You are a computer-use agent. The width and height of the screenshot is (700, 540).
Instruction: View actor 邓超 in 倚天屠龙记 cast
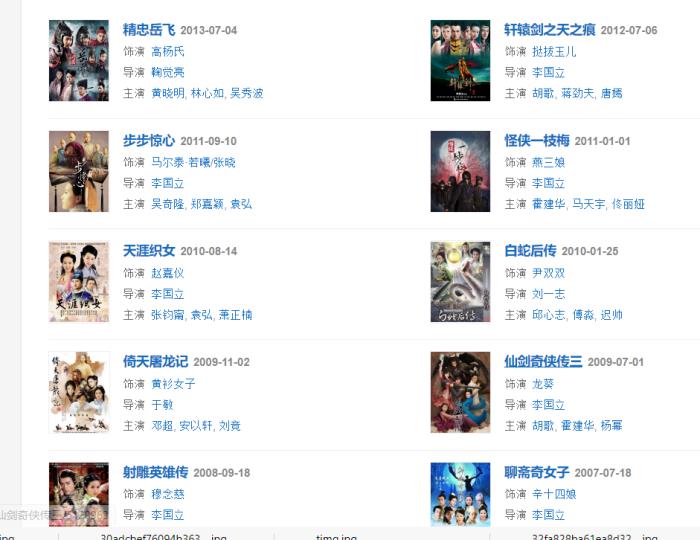tap(162, 426)
